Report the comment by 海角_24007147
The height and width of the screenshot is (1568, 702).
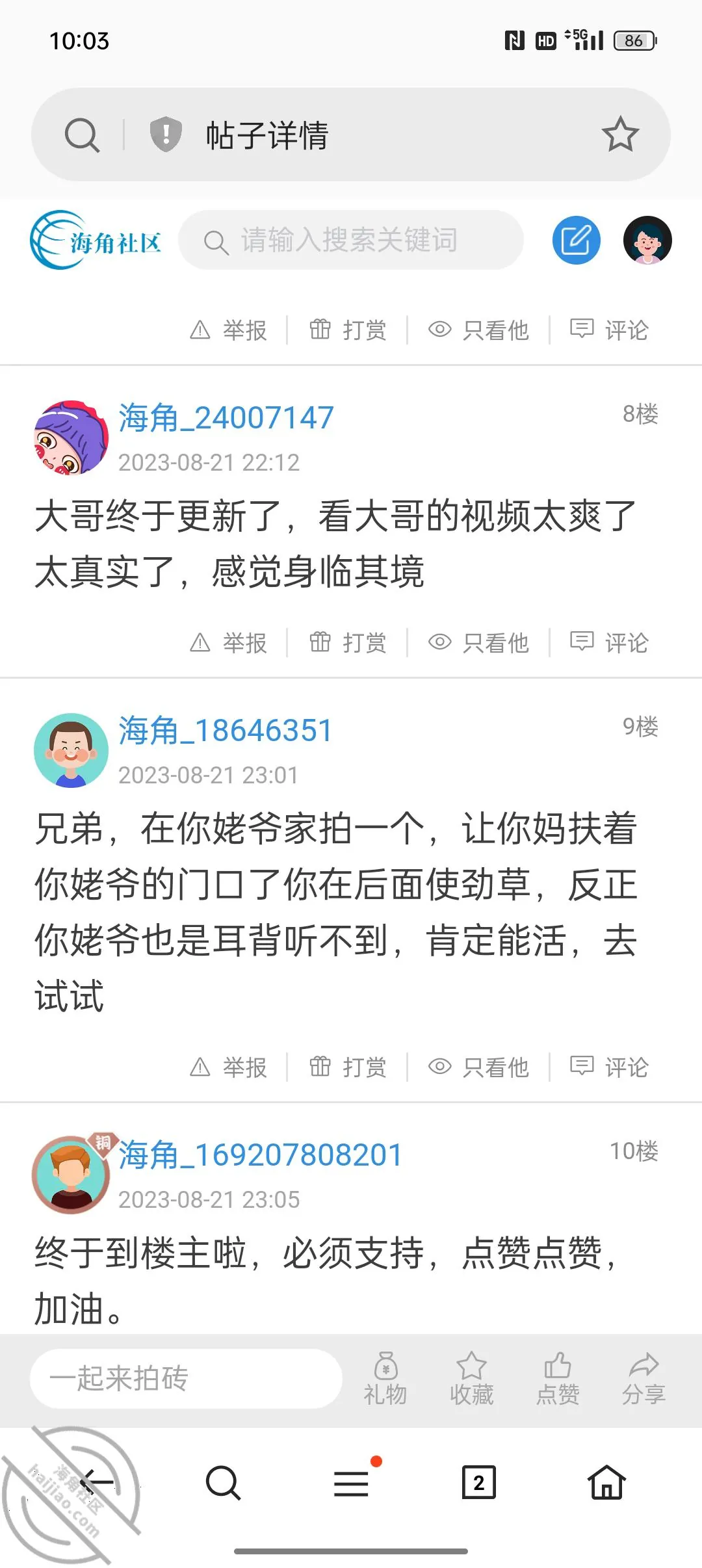(x=228, y=643)
